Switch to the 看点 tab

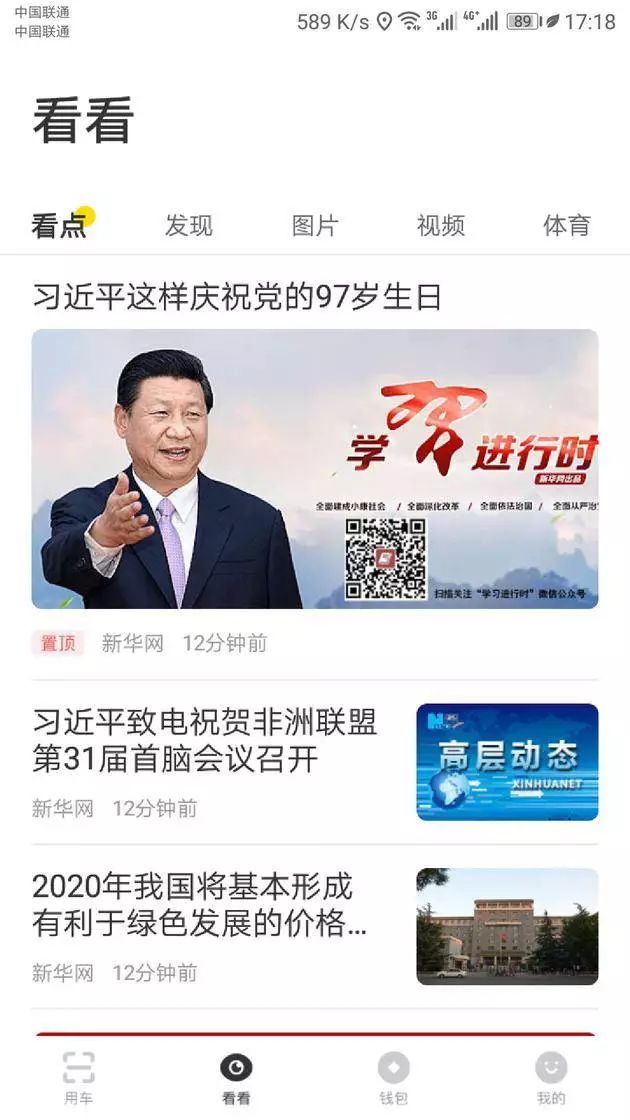tap(59, 226)
